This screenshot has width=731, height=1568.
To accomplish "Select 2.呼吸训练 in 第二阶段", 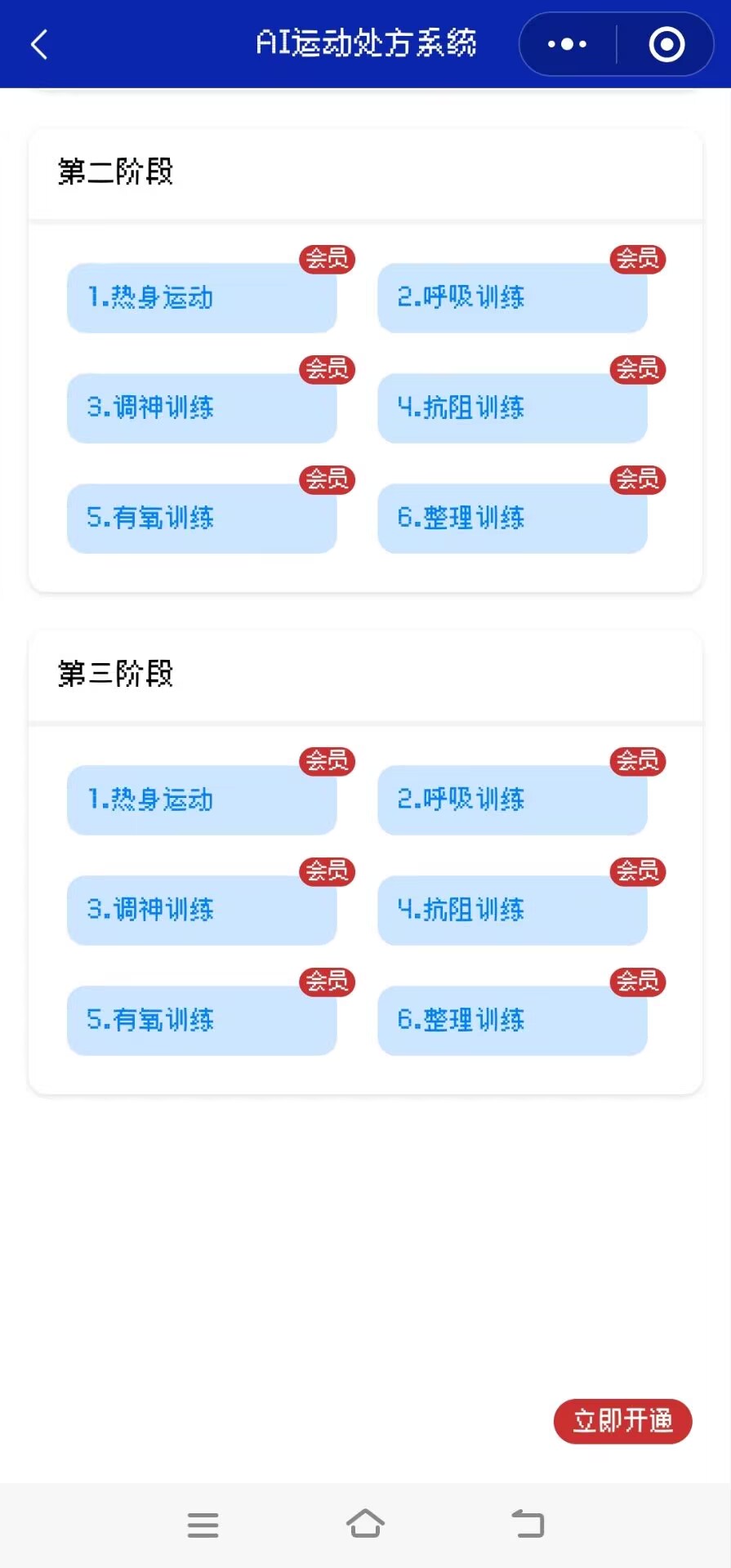I will 512,298.
